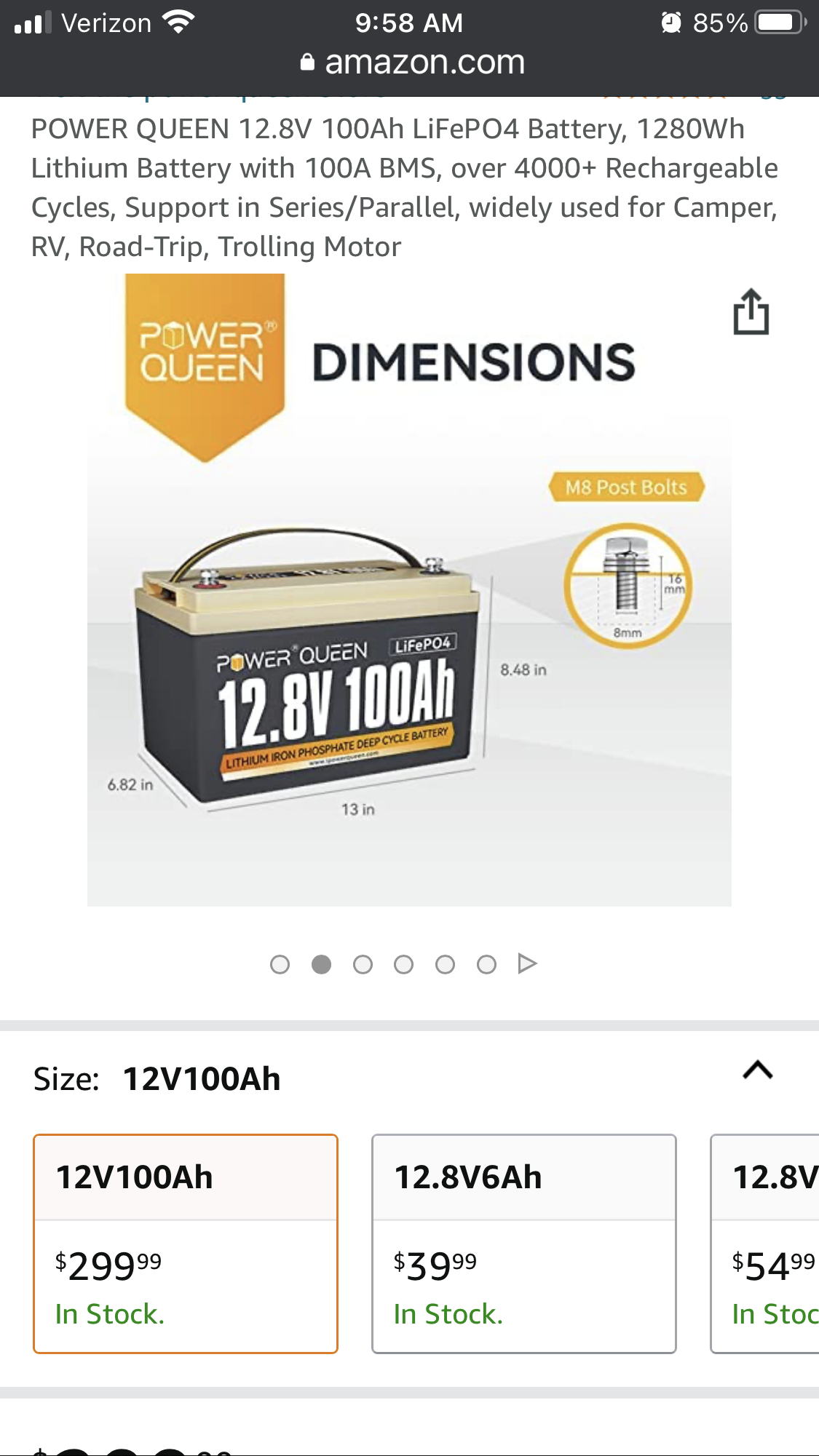The height and width of the screenshot is (1456, 819).
Task: Collapse the Size options section
Action: point(758,1070)
